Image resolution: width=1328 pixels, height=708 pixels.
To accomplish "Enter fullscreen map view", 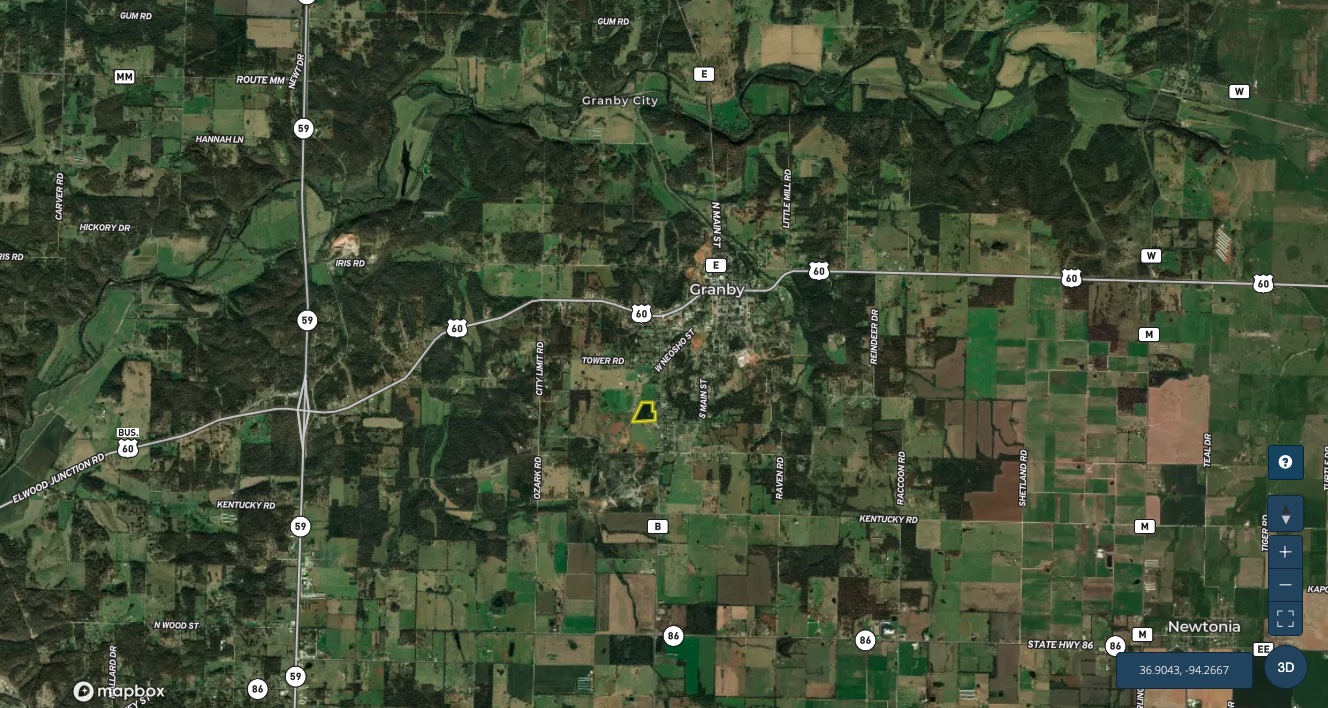I will pos(1285,619).
